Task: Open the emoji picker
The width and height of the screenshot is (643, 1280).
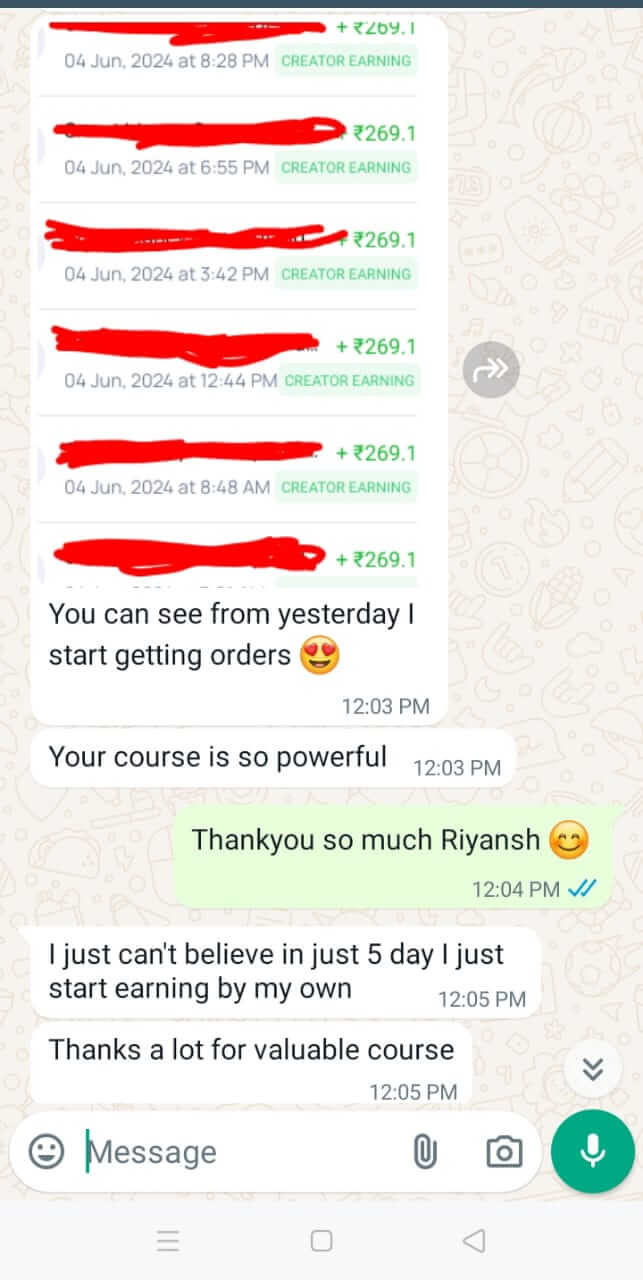Action: (46, 1152)
